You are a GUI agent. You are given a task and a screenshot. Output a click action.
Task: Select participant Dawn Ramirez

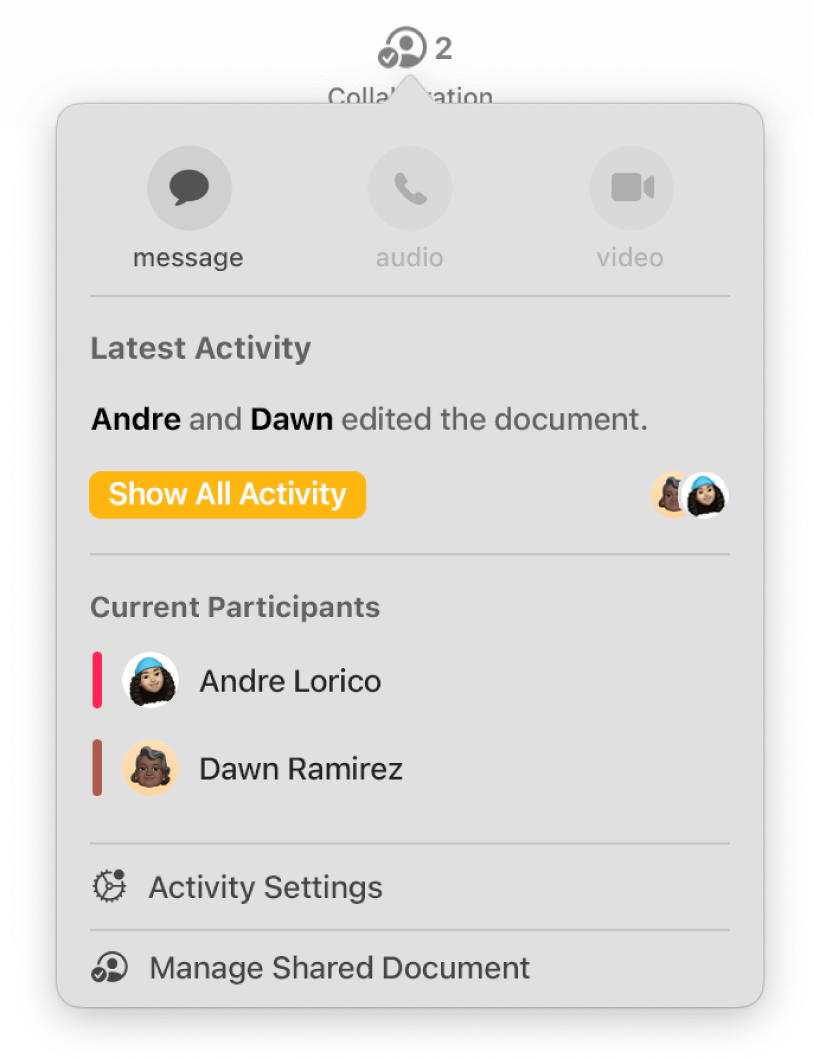coord(300,769)
